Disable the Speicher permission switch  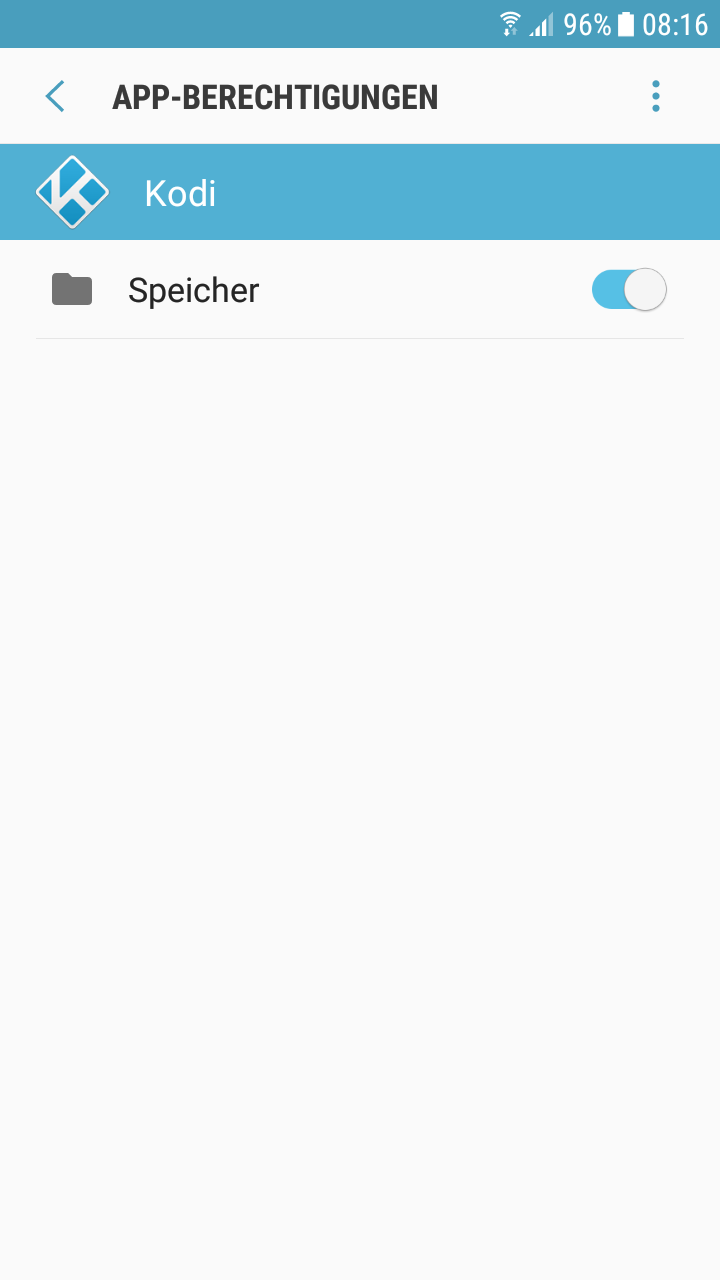[629, 290]
